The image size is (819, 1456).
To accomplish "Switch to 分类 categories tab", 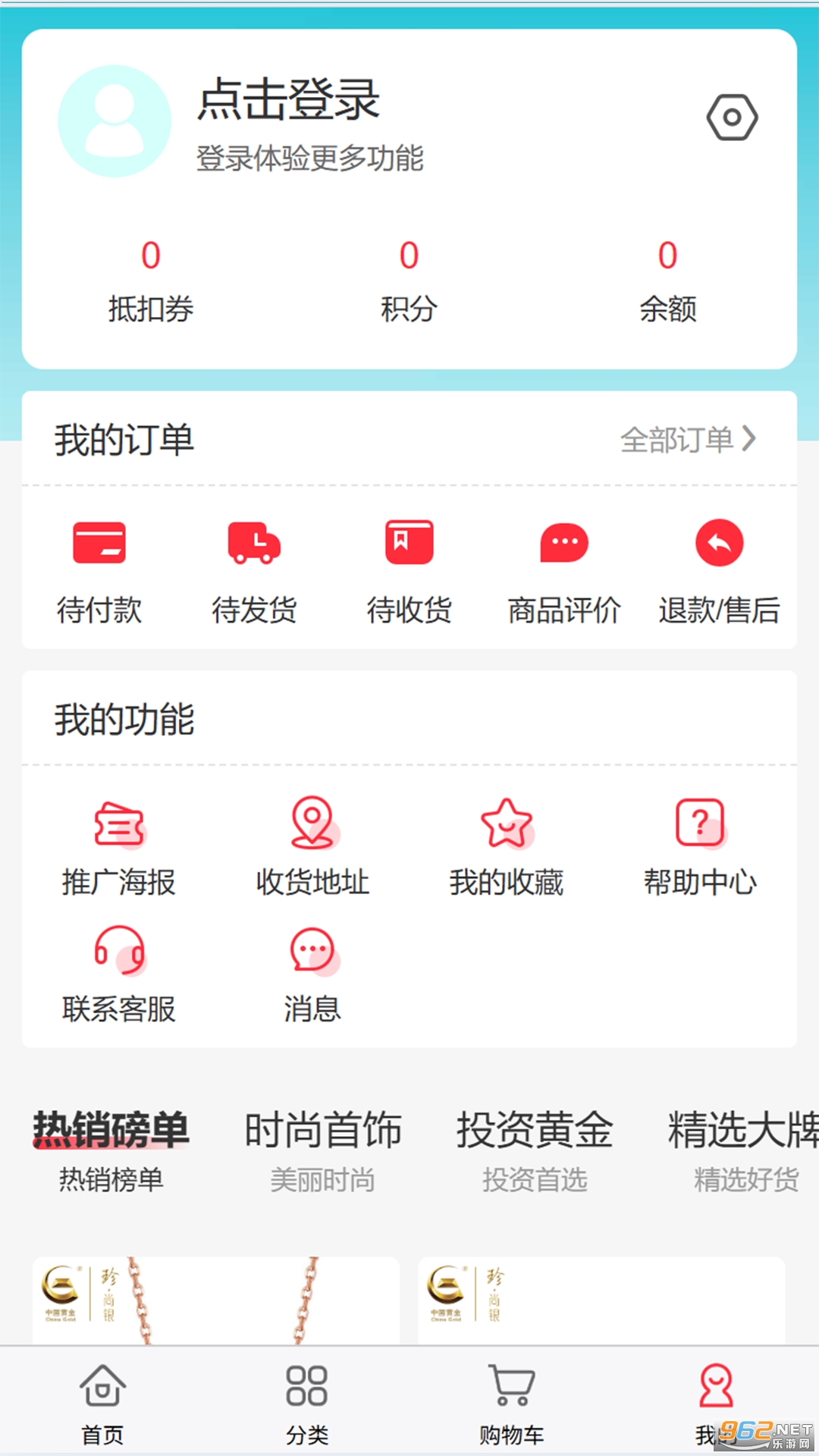I will point(307,1403).
